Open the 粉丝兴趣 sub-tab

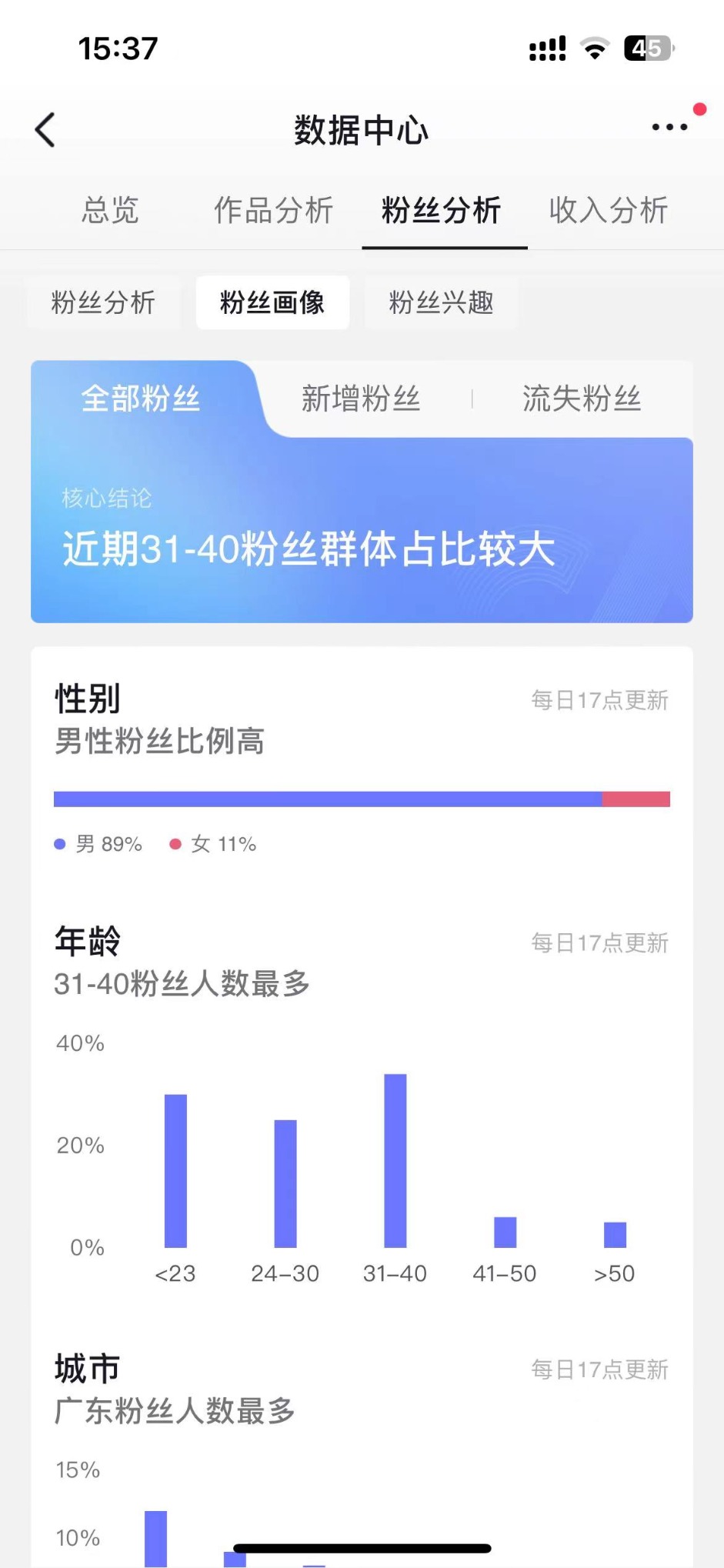click(441, 302)
